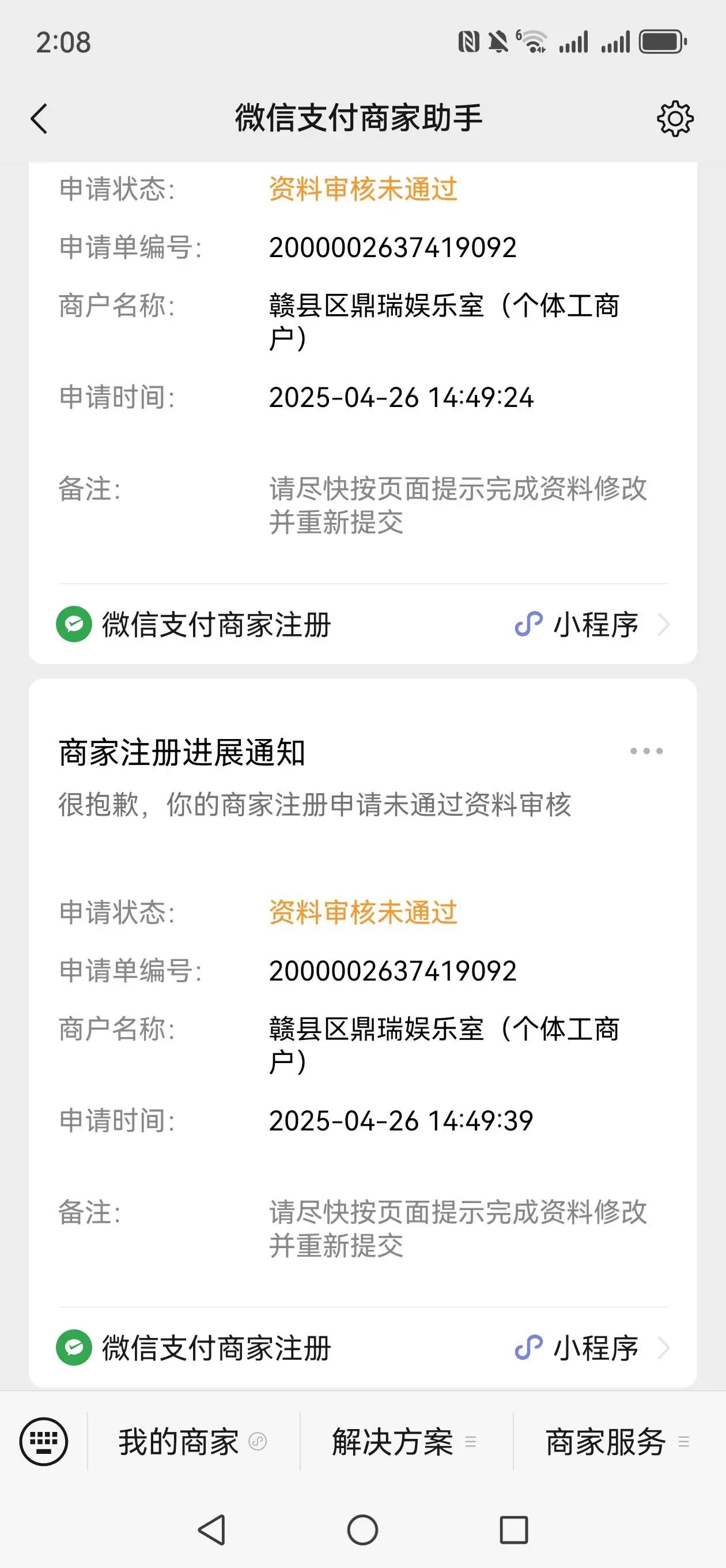Expand the 商家服务 menu
The width and height of the screenshot is (726, 1568).
coord(619,1441)
